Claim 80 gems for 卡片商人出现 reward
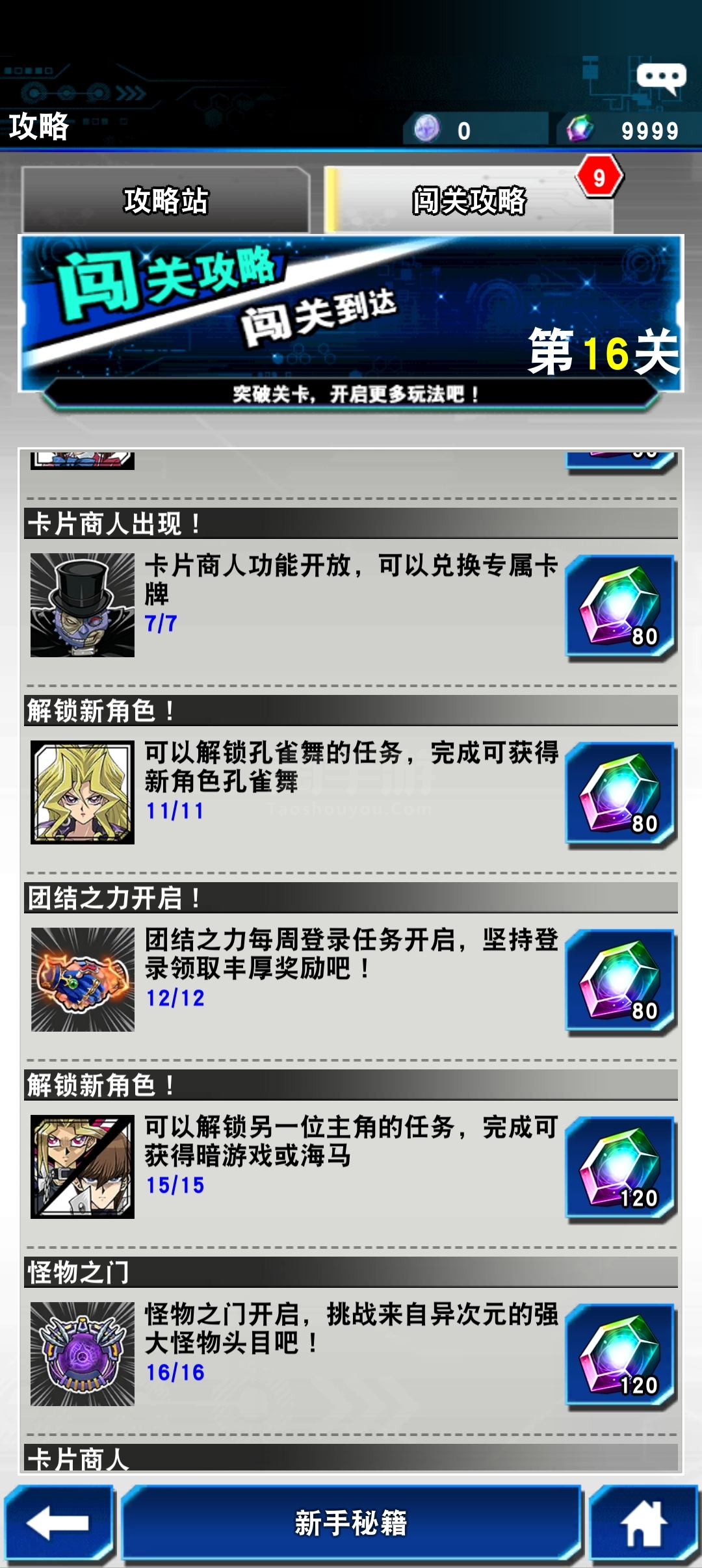Screen dimensions: 702x1568 621,608
